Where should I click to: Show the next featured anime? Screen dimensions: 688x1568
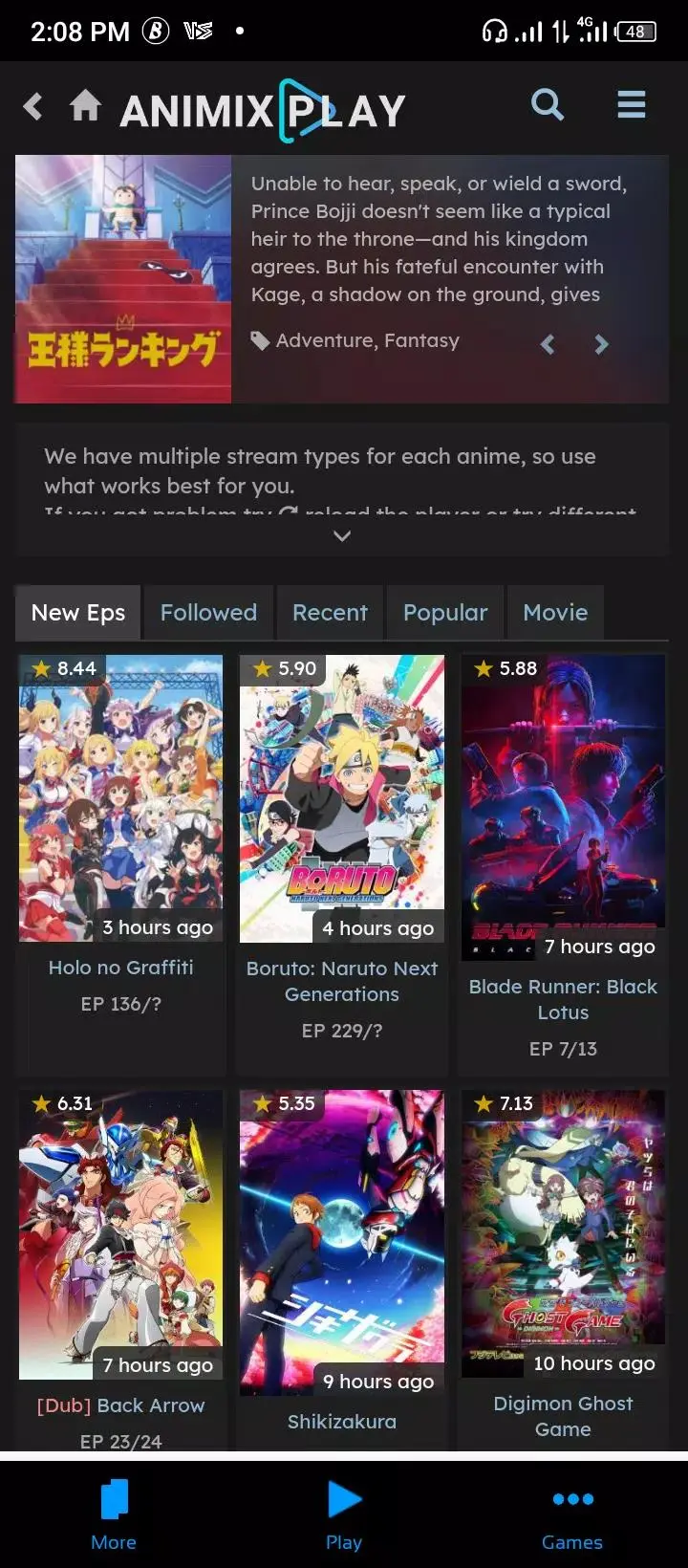(601, 344)
